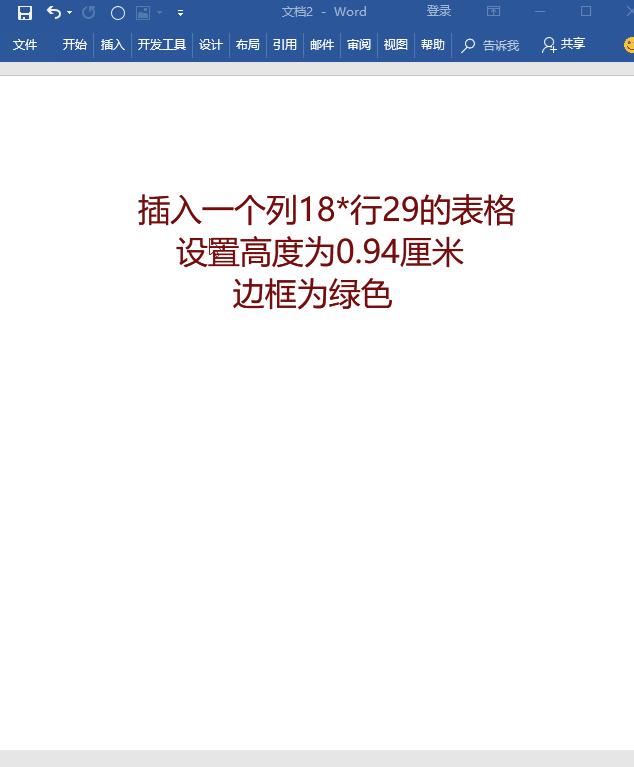Select the 布局 tab
Viewport: 634px width, 767px height.
pos(247,45)
